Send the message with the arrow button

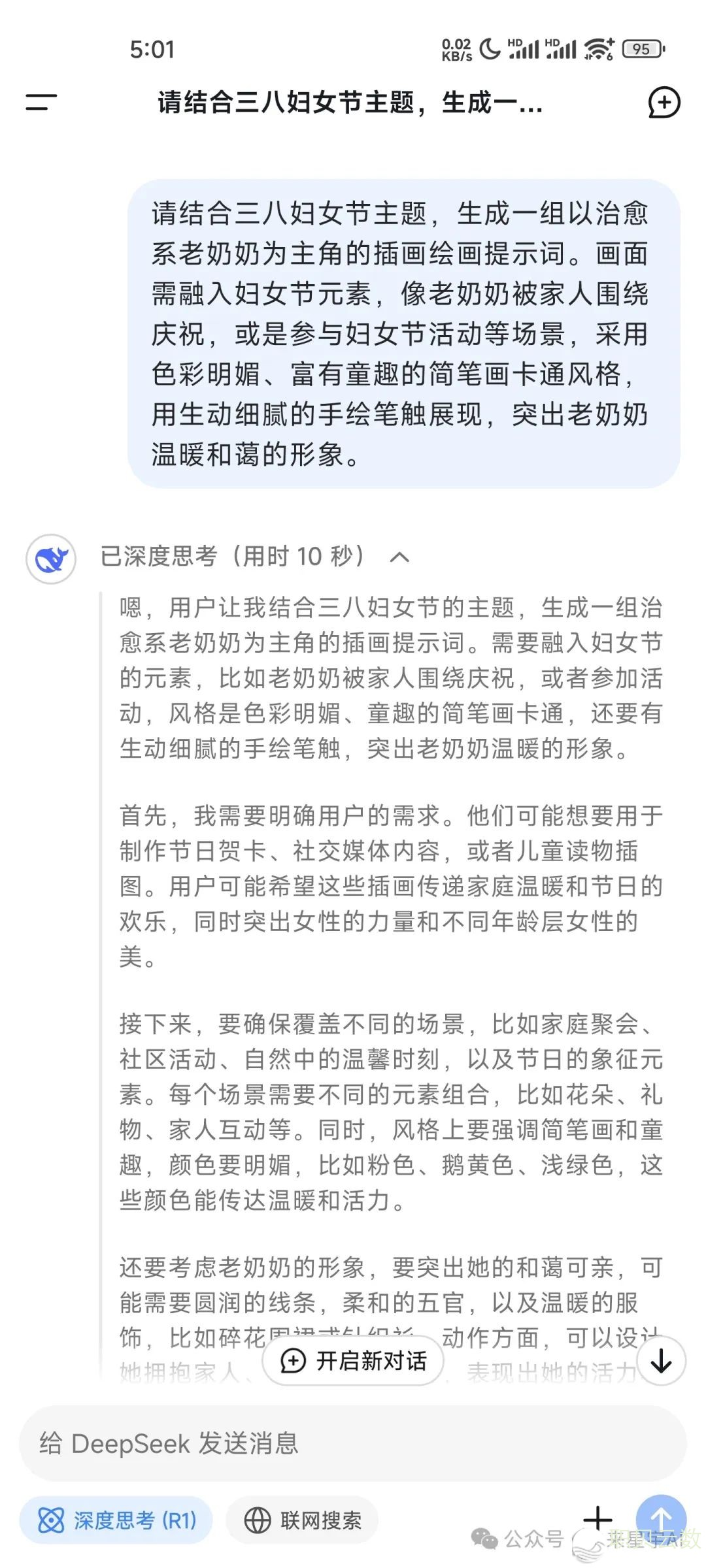click(661, 1518)
